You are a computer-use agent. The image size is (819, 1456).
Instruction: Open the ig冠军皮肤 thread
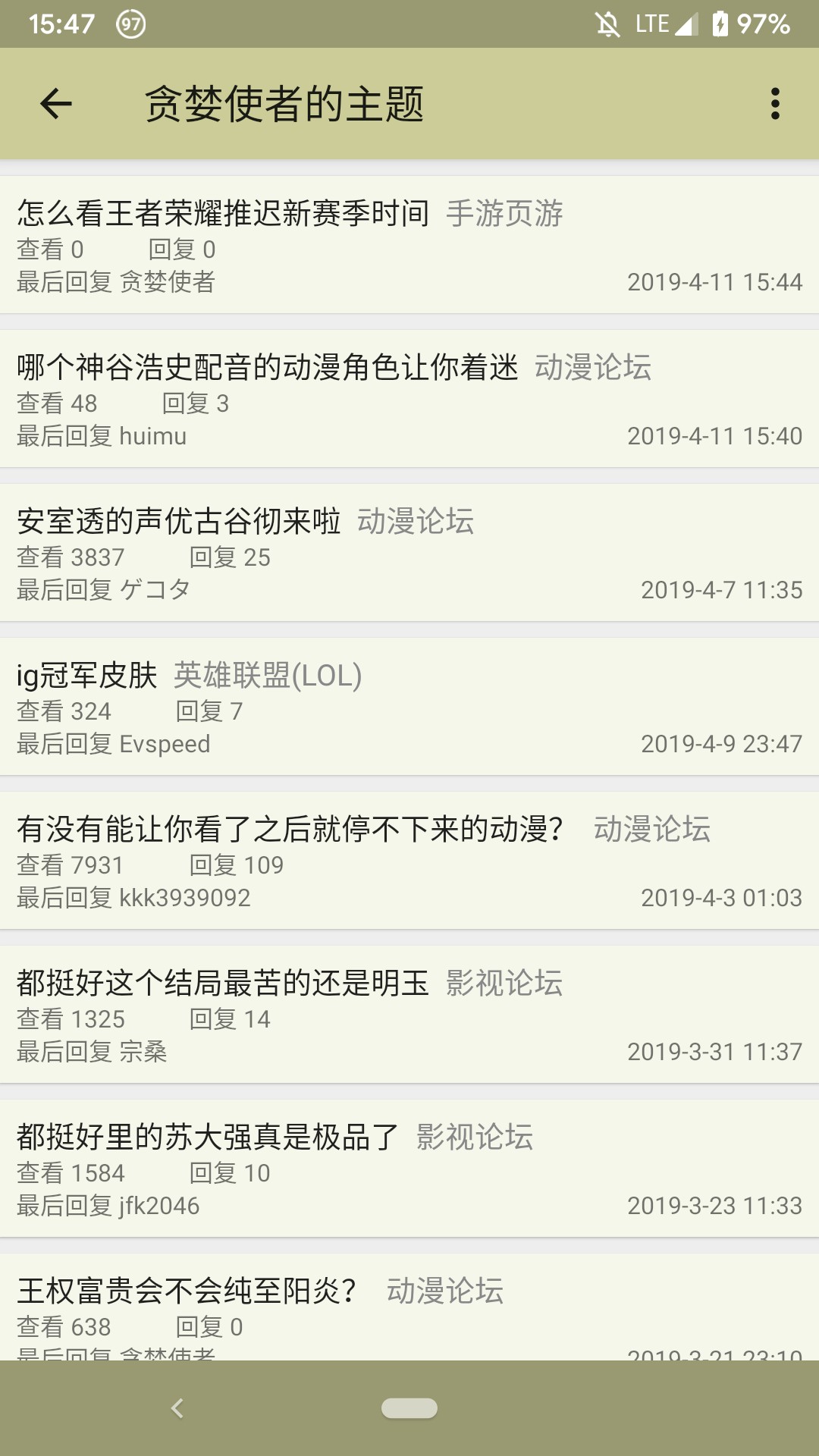coord(87,676)
